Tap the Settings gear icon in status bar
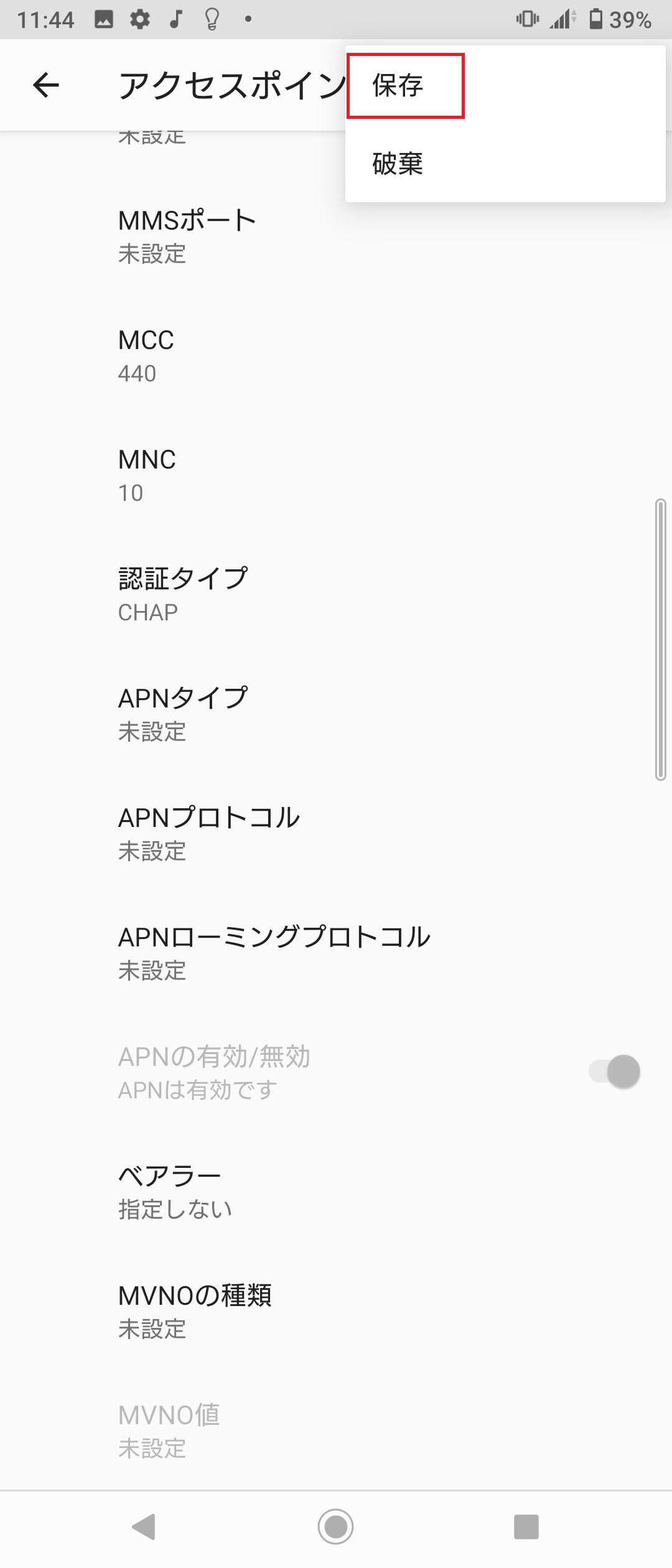This screenshot has height=1568, width=672. point(139,19)
